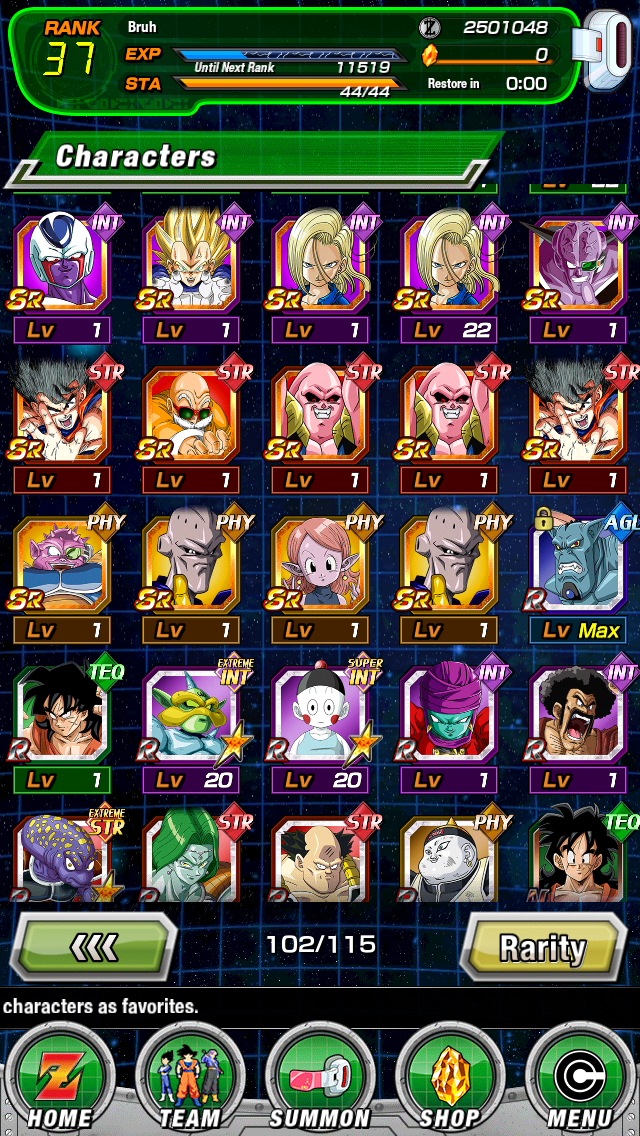Open the TEAM section
The width and height of the screenshot is (640, 1136).
(190, 1079)
